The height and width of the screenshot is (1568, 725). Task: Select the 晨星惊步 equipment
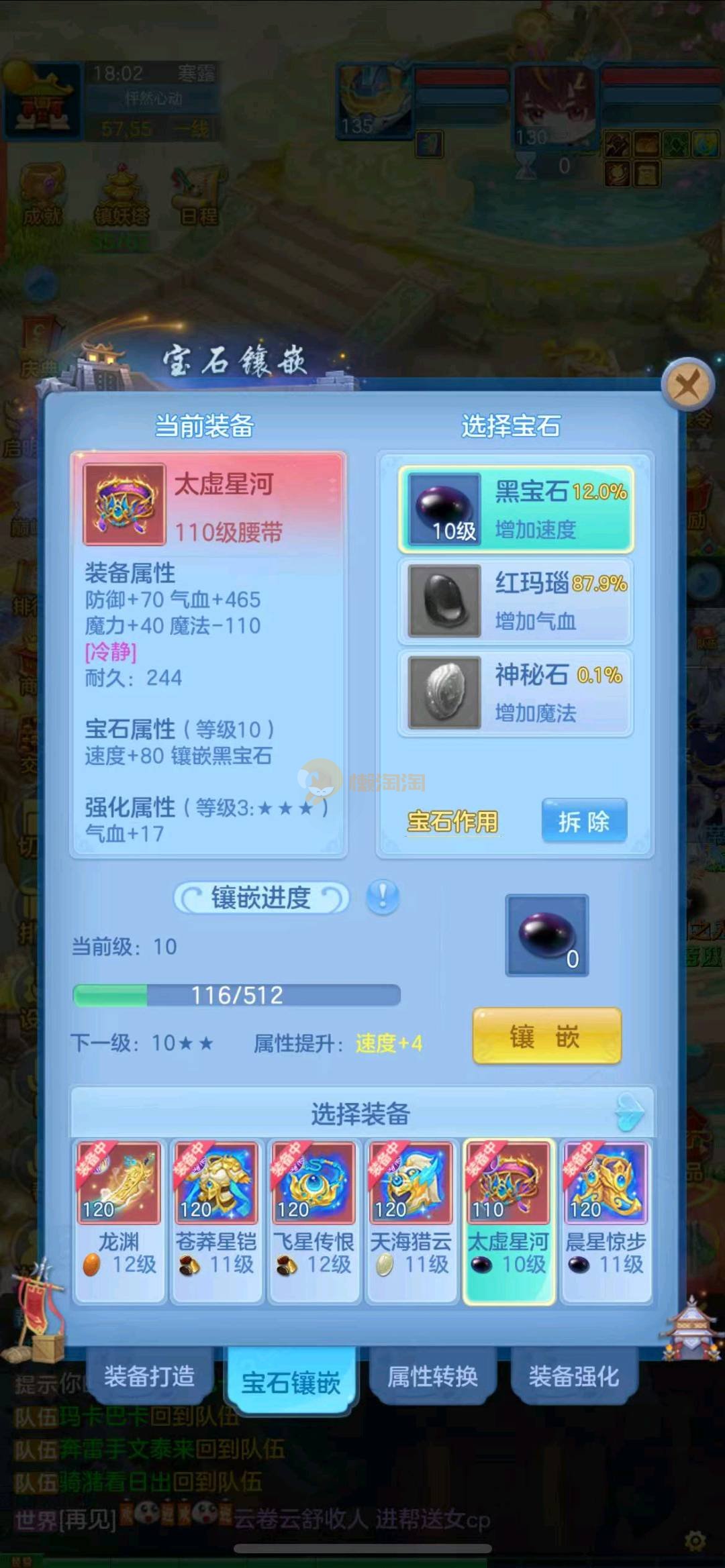click(606, 1221)
